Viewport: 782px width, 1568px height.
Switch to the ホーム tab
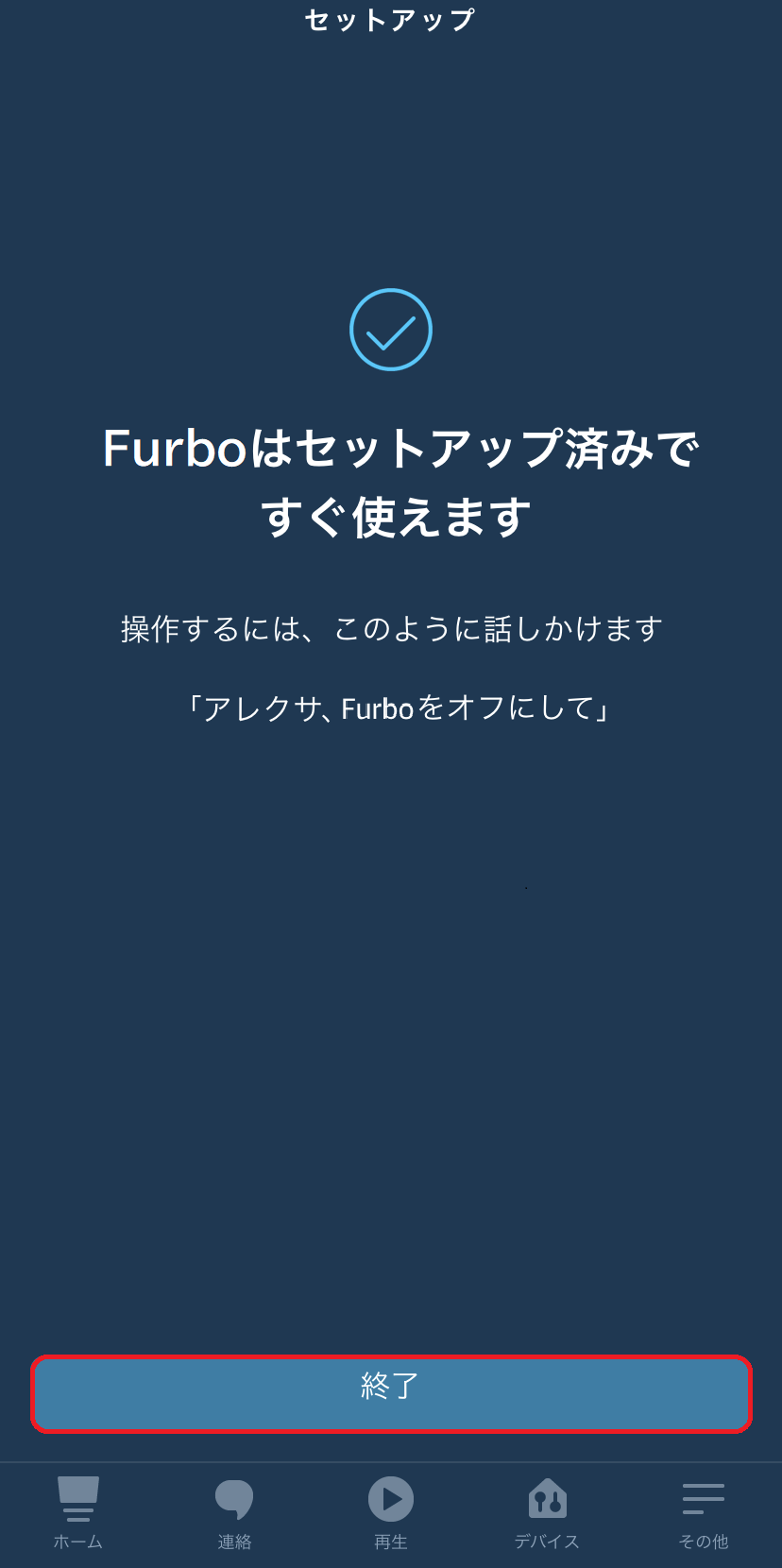pyautogui.click(x=77, y=1512)
